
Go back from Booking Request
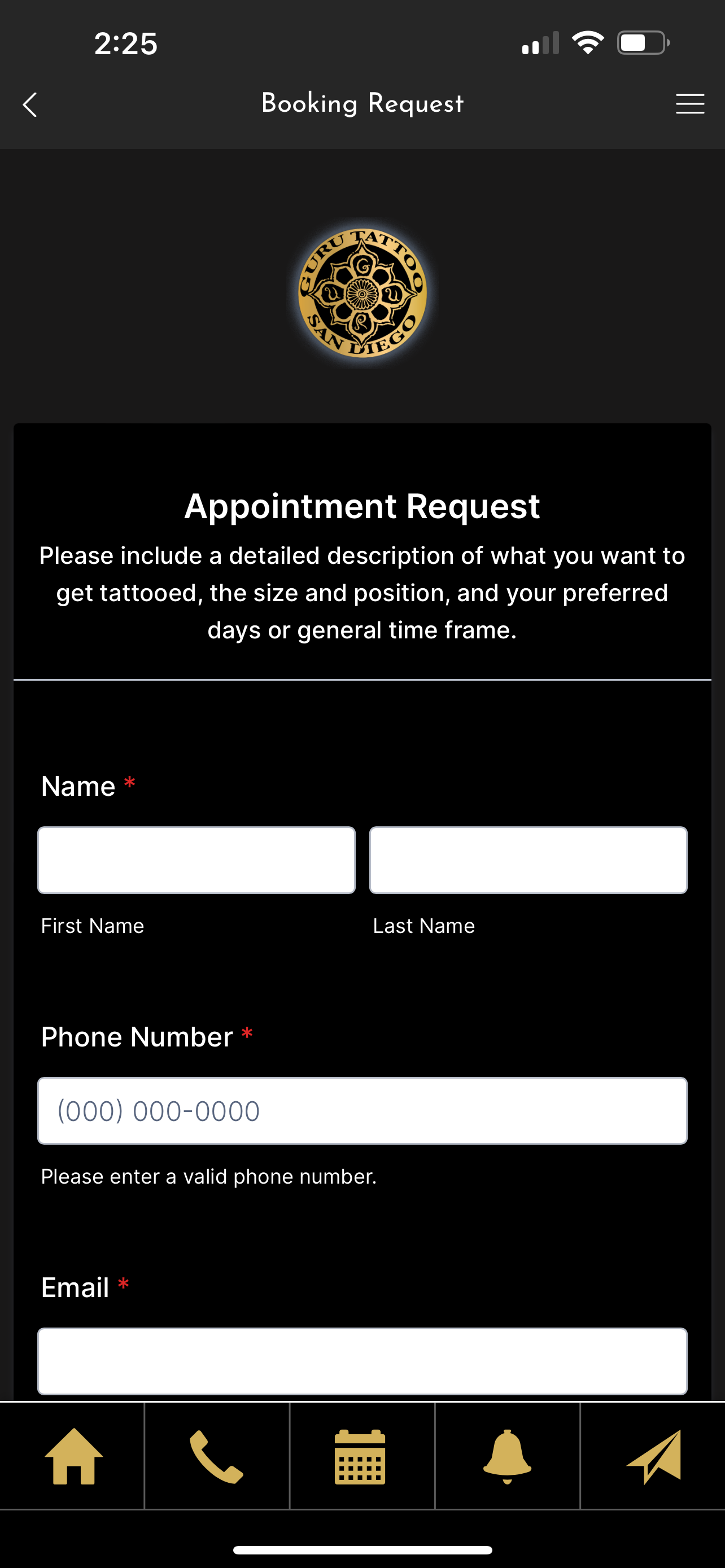click(x=30, y=104)
